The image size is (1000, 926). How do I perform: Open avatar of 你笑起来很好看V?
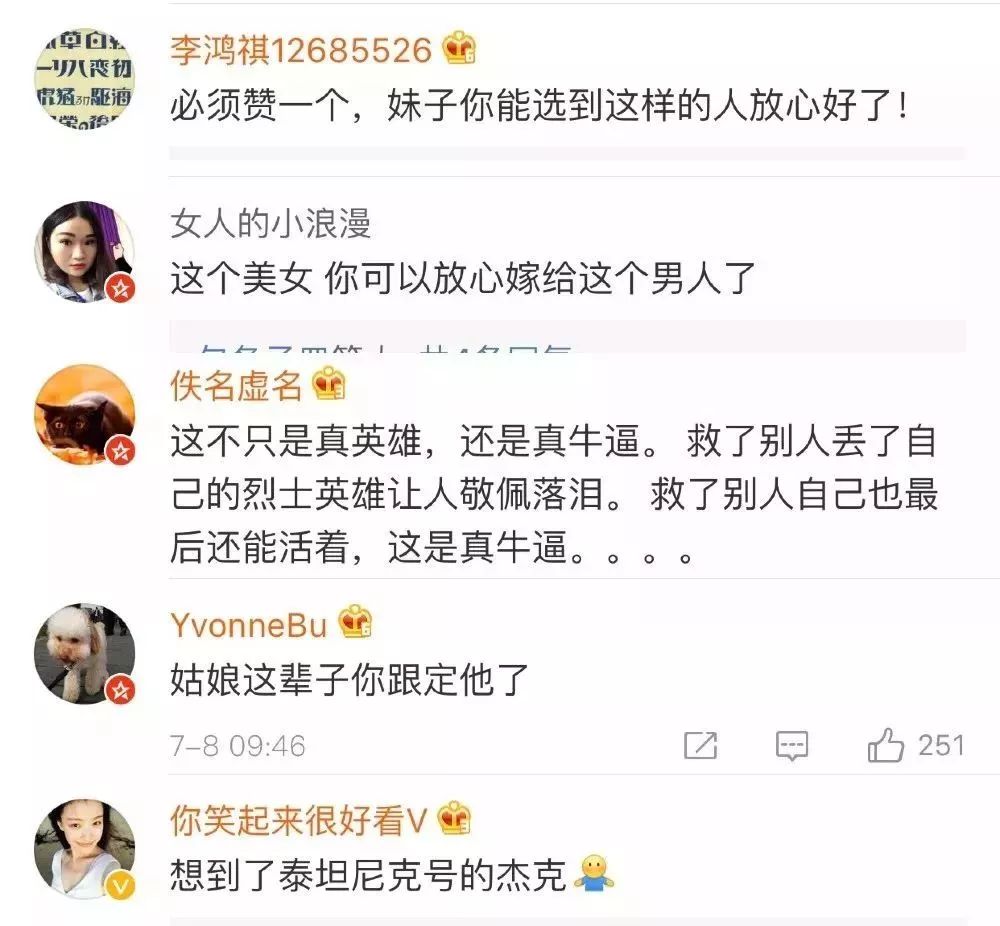point(85,849)
